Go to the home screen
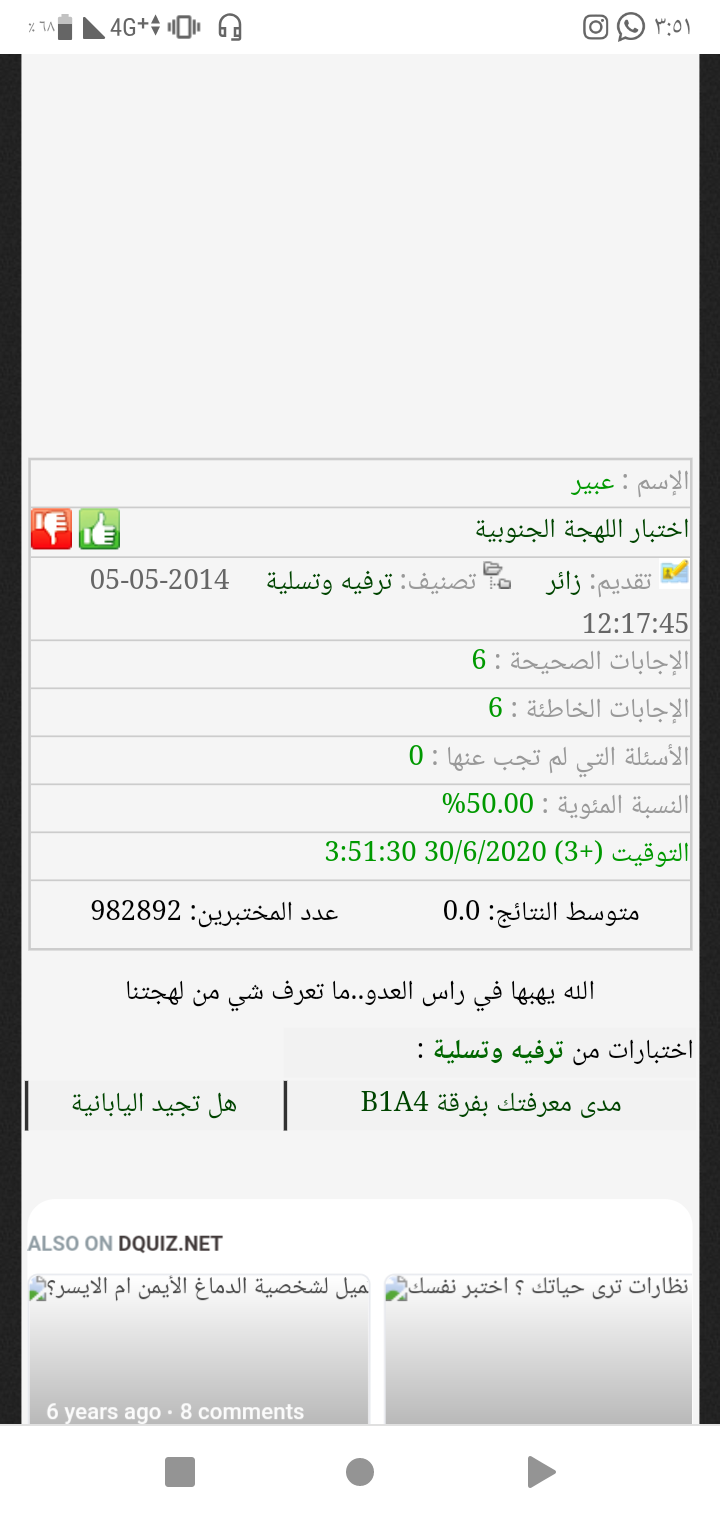Viewport: 720px width, 1520px height. (360, 1472)
